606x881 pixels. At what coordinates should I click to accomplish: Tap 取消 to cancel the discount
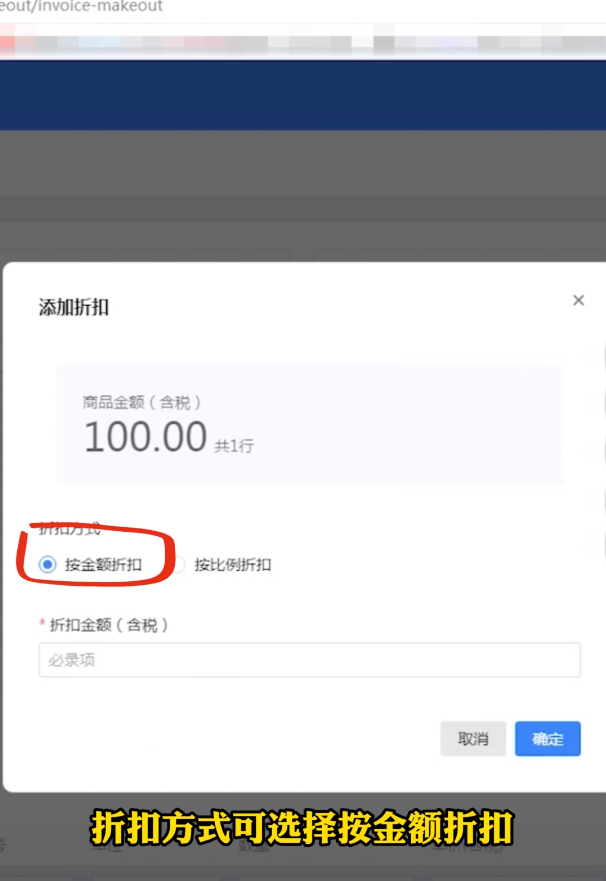(x=473, y=739)
